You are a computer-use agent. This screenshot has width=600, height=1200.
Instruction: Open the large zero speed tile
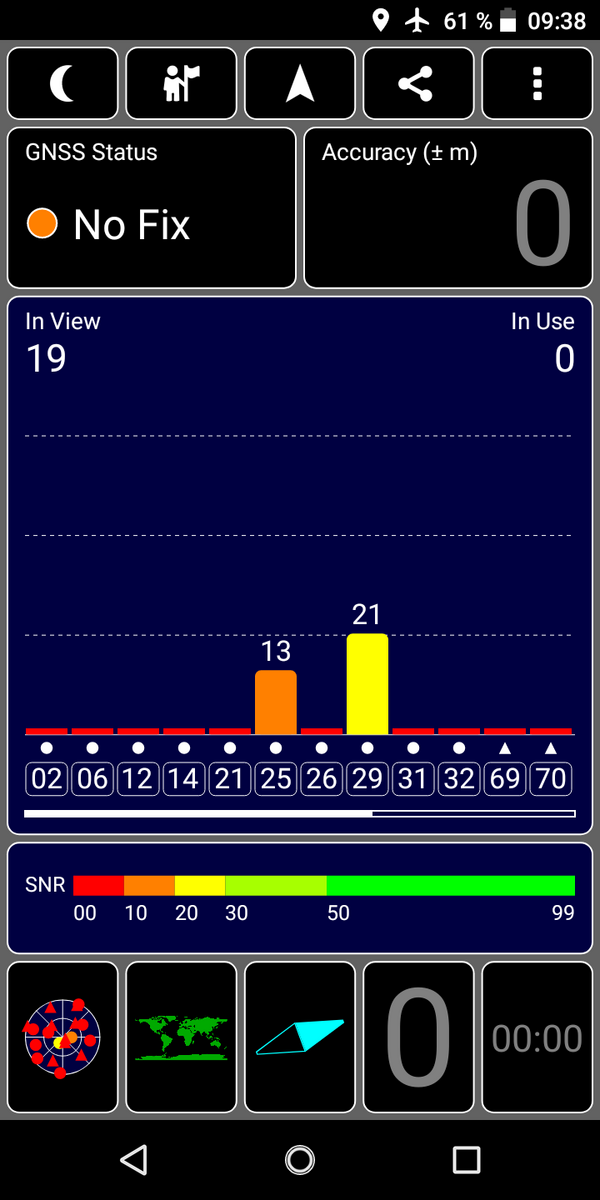[x=418, y=1037]
